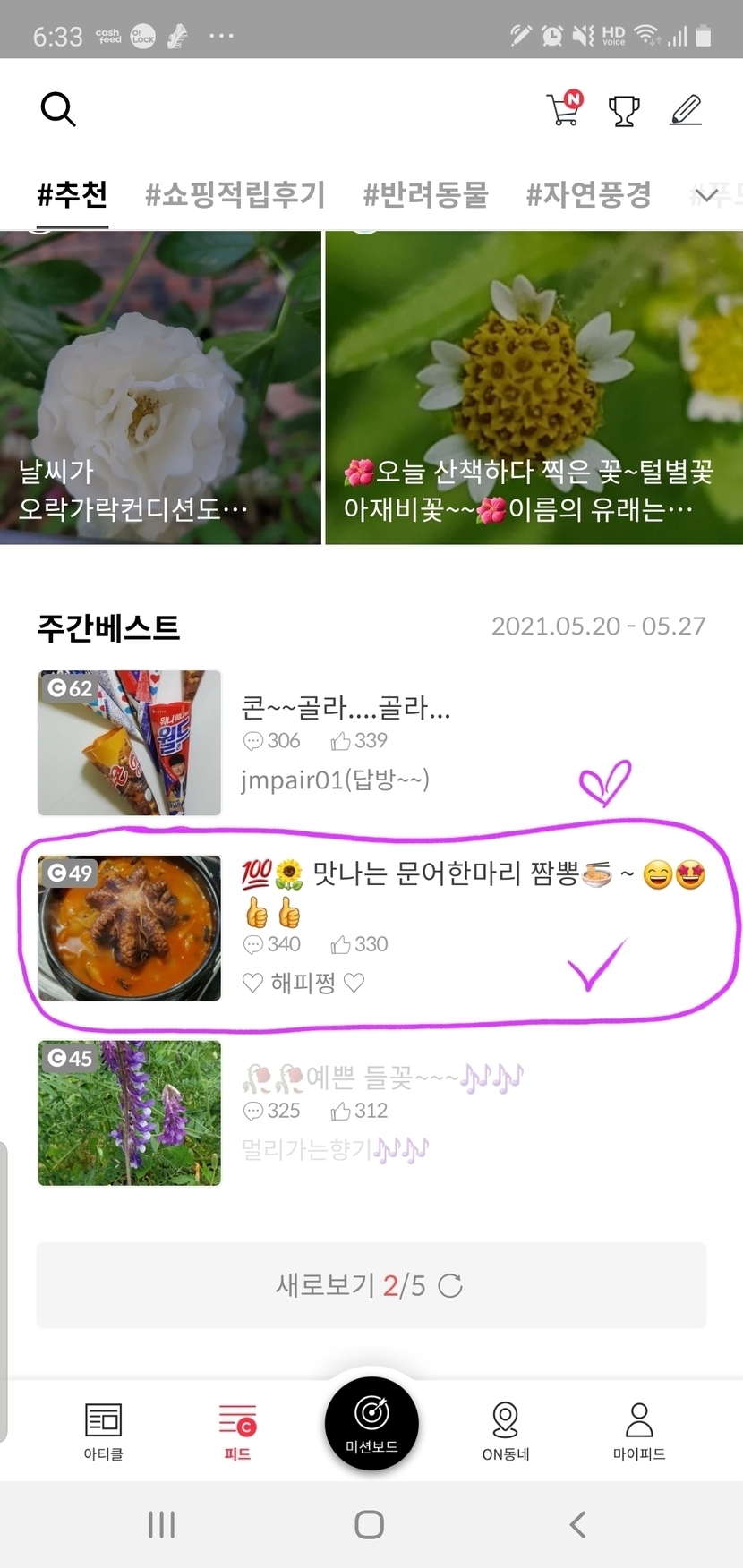The height and width of the screenshot is (1568, 743).
Task: Open the 미션보드 button
Action: (x=371, y=1423)
